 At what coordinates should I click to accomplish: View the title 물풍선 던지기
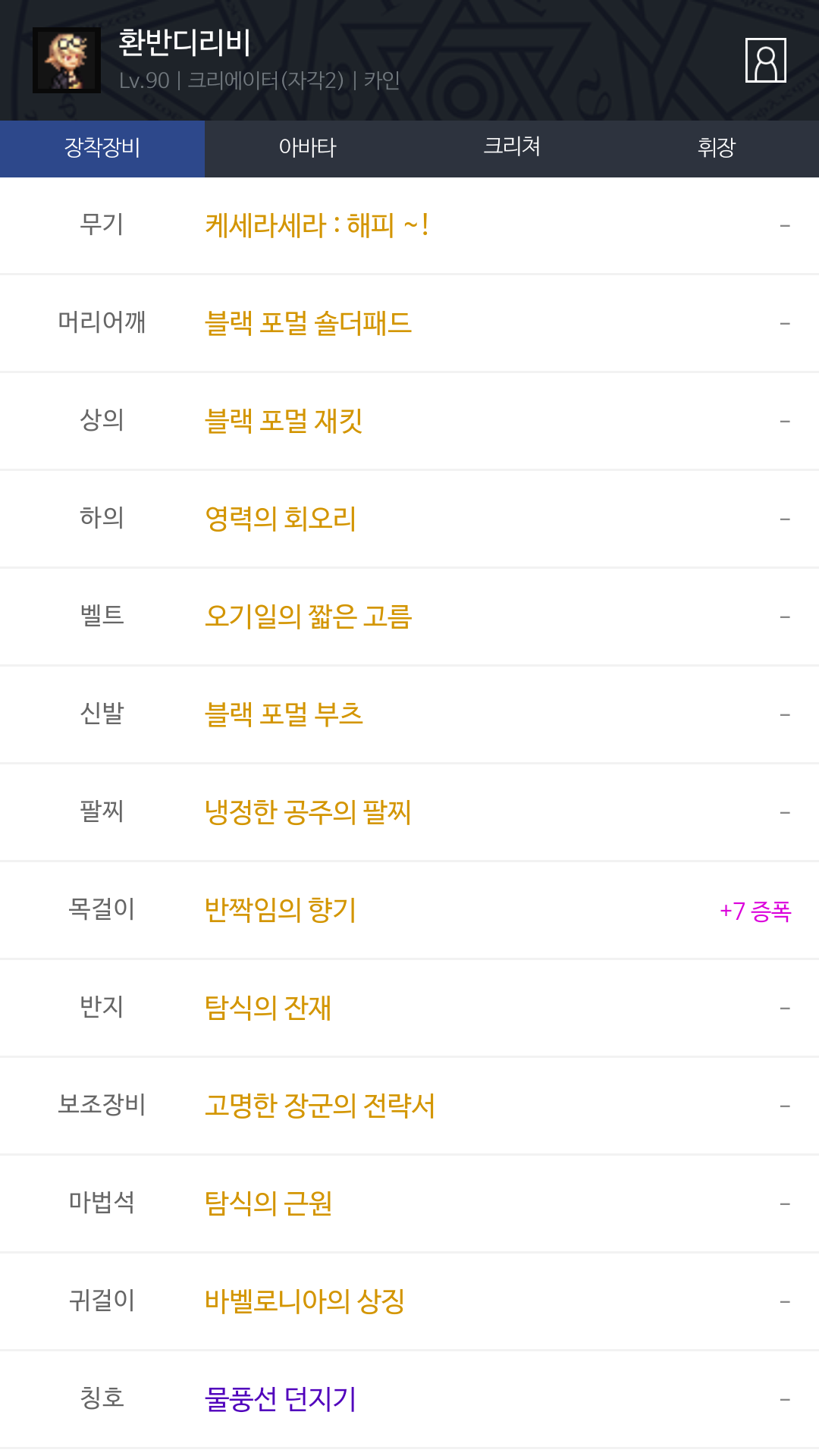coord(281,1400)
